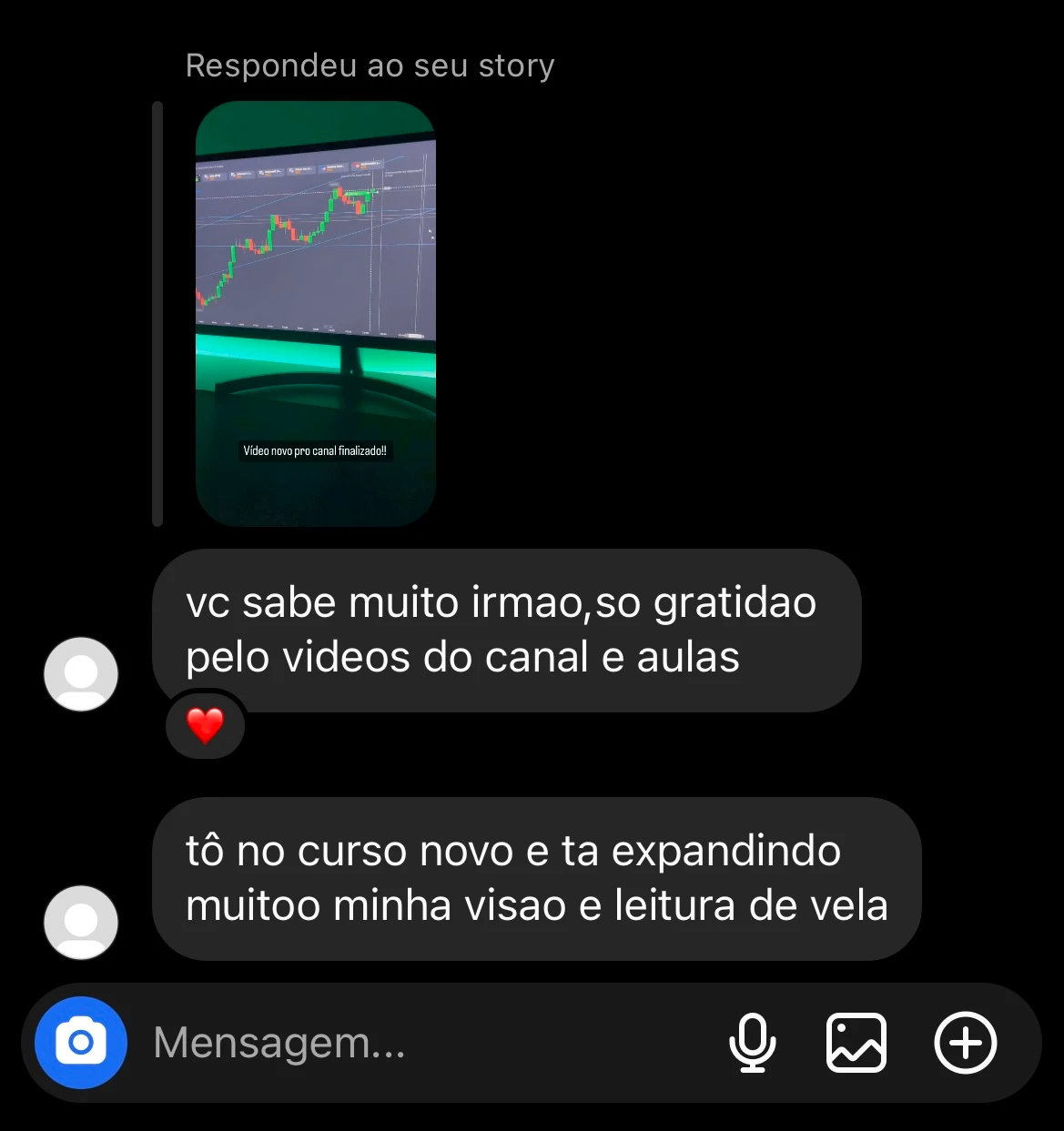This screenshot has height=1131, width=1064.
Task: Open the plus menu for more options
Action: [x=965, y=1043]
